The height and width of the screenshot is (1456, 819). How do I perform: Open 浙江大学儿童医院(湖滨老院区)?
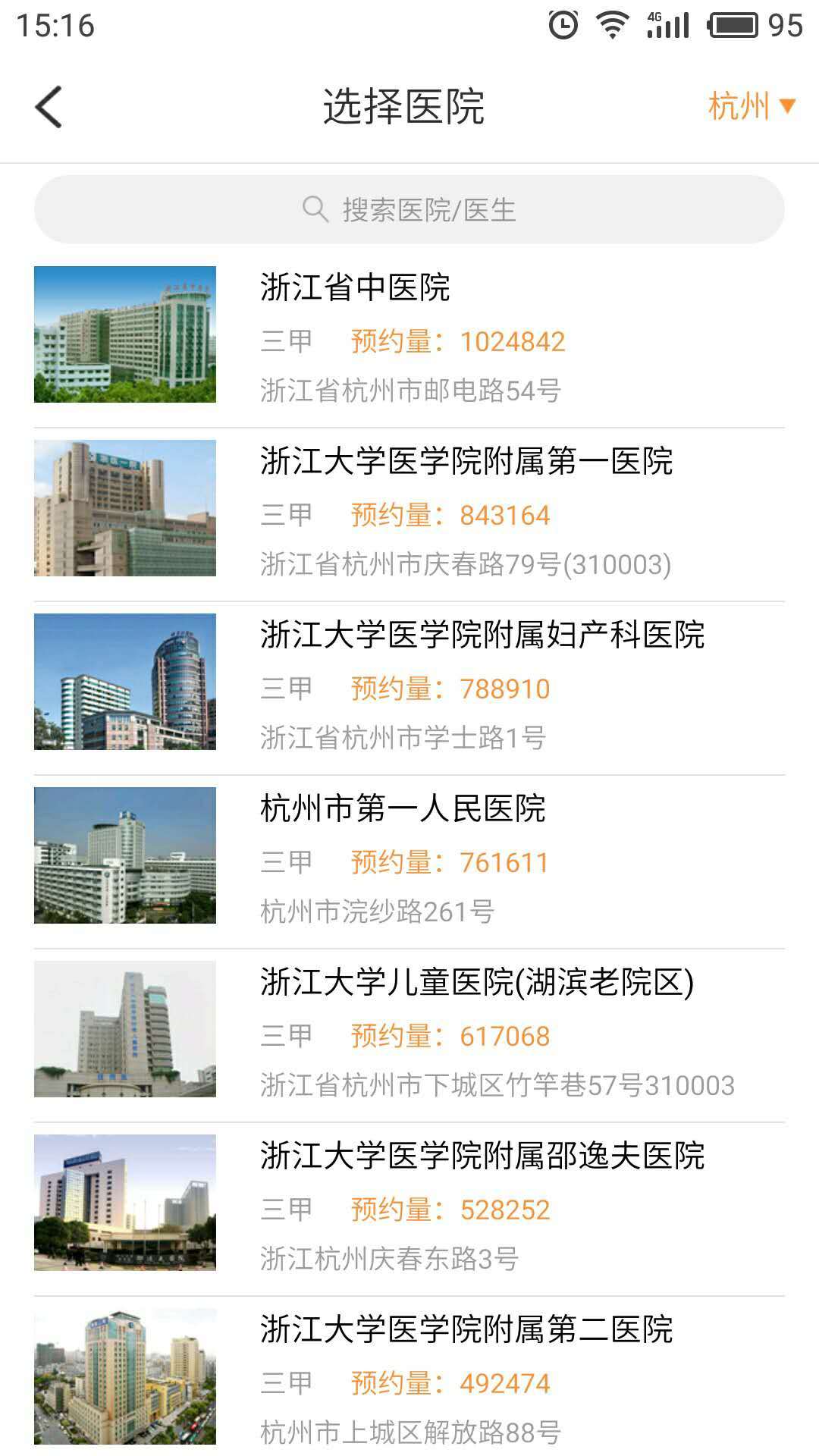coord(409,1031)
